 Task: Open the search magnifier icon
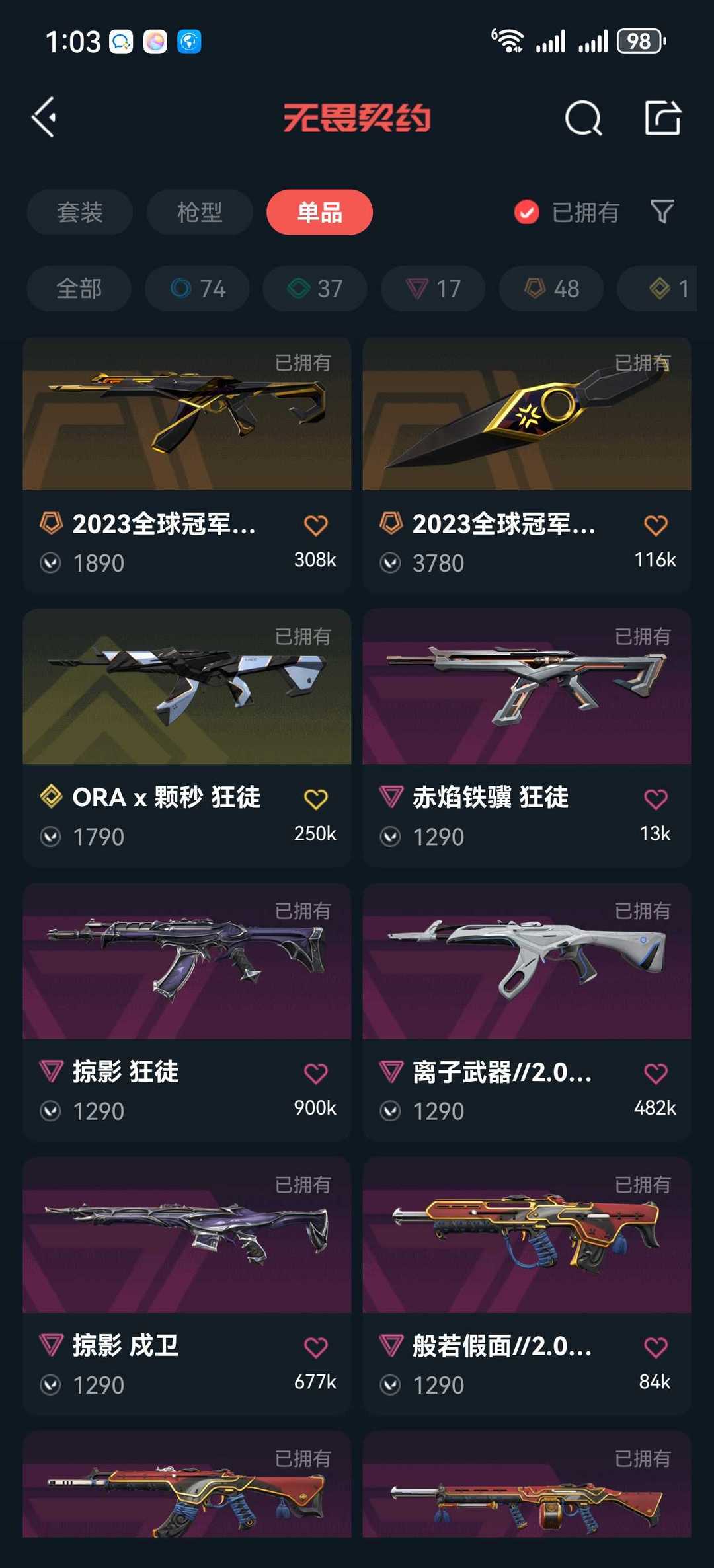point(583,119)
